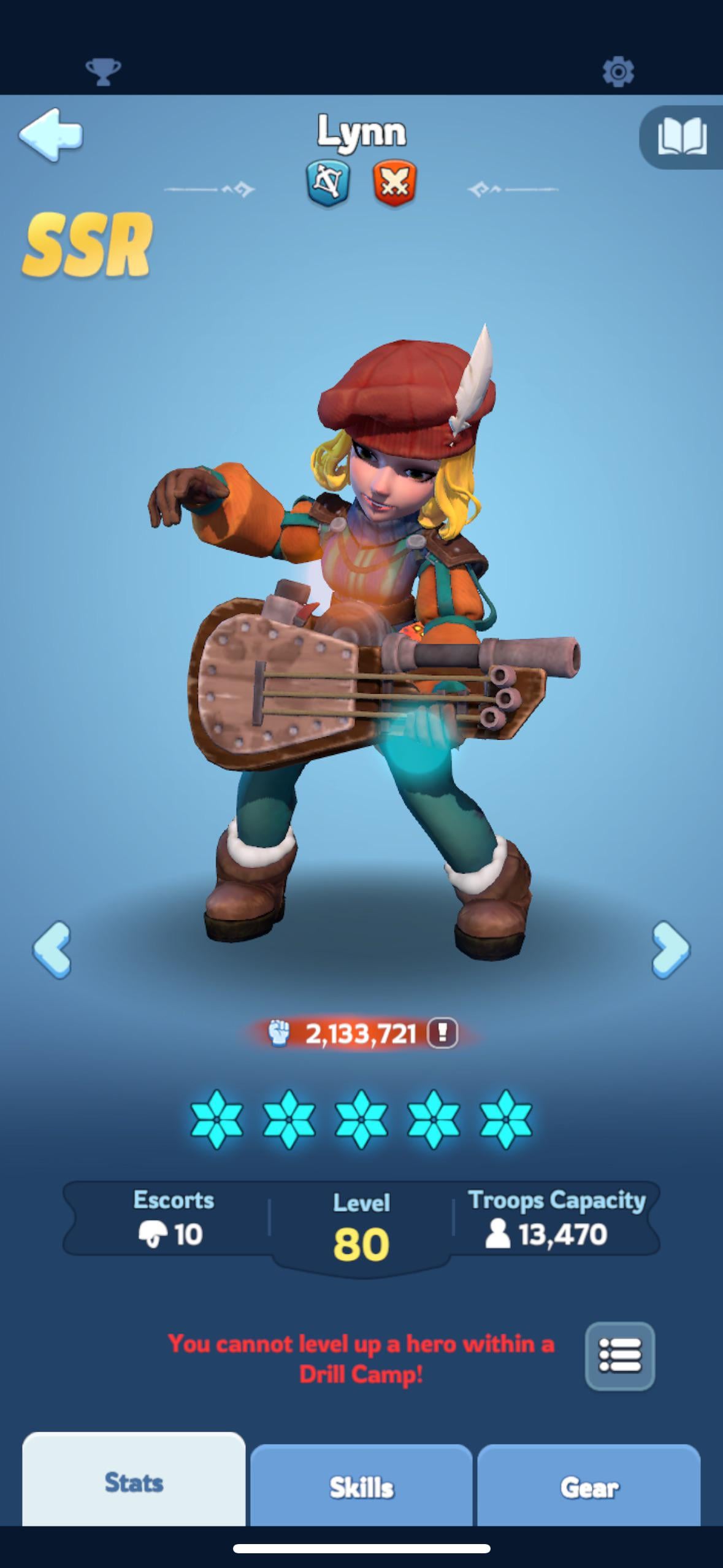Open the trophy icon
The image size is (723, 1568).
tap(103, 72)
